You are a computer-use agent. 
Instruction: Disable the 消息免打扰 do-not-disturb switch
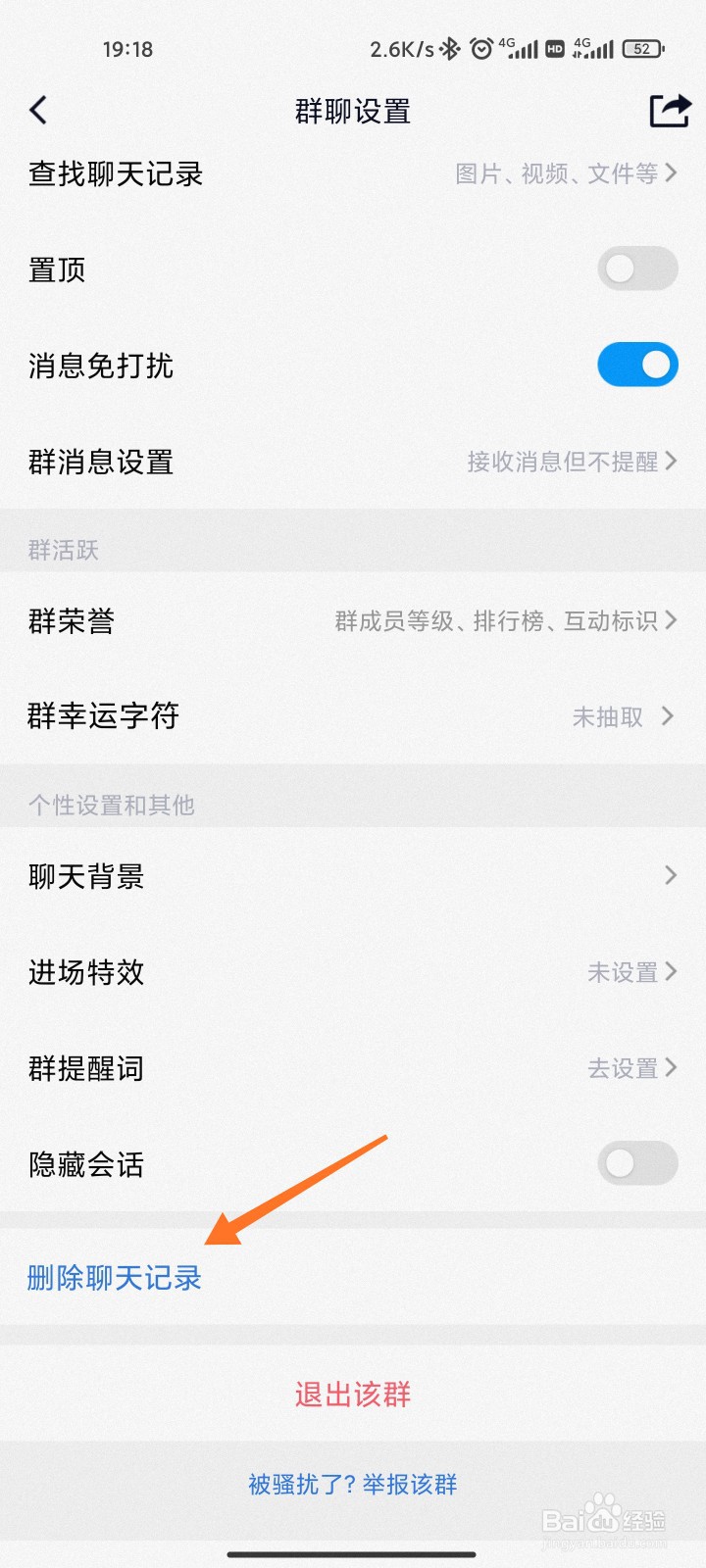click(x=637, y=364)
